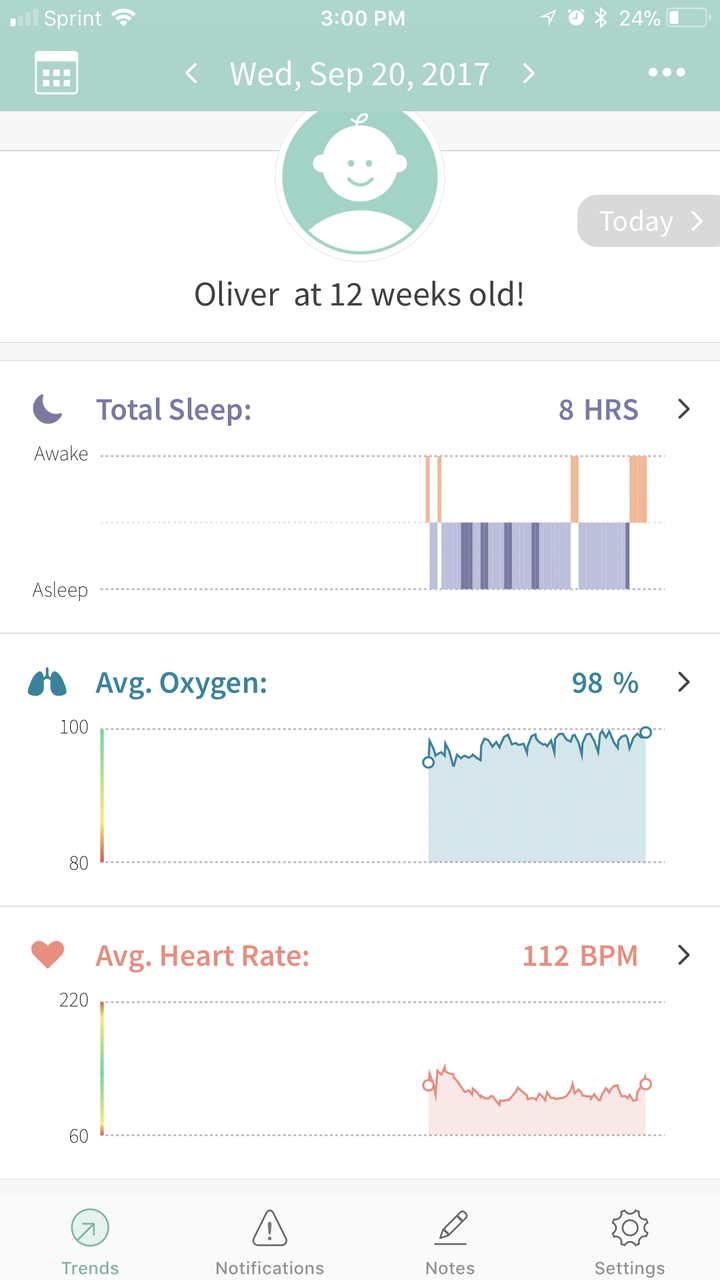720x1280 pixels.
Task: Switch to the Settings tab
Action: pos(630,1242)
